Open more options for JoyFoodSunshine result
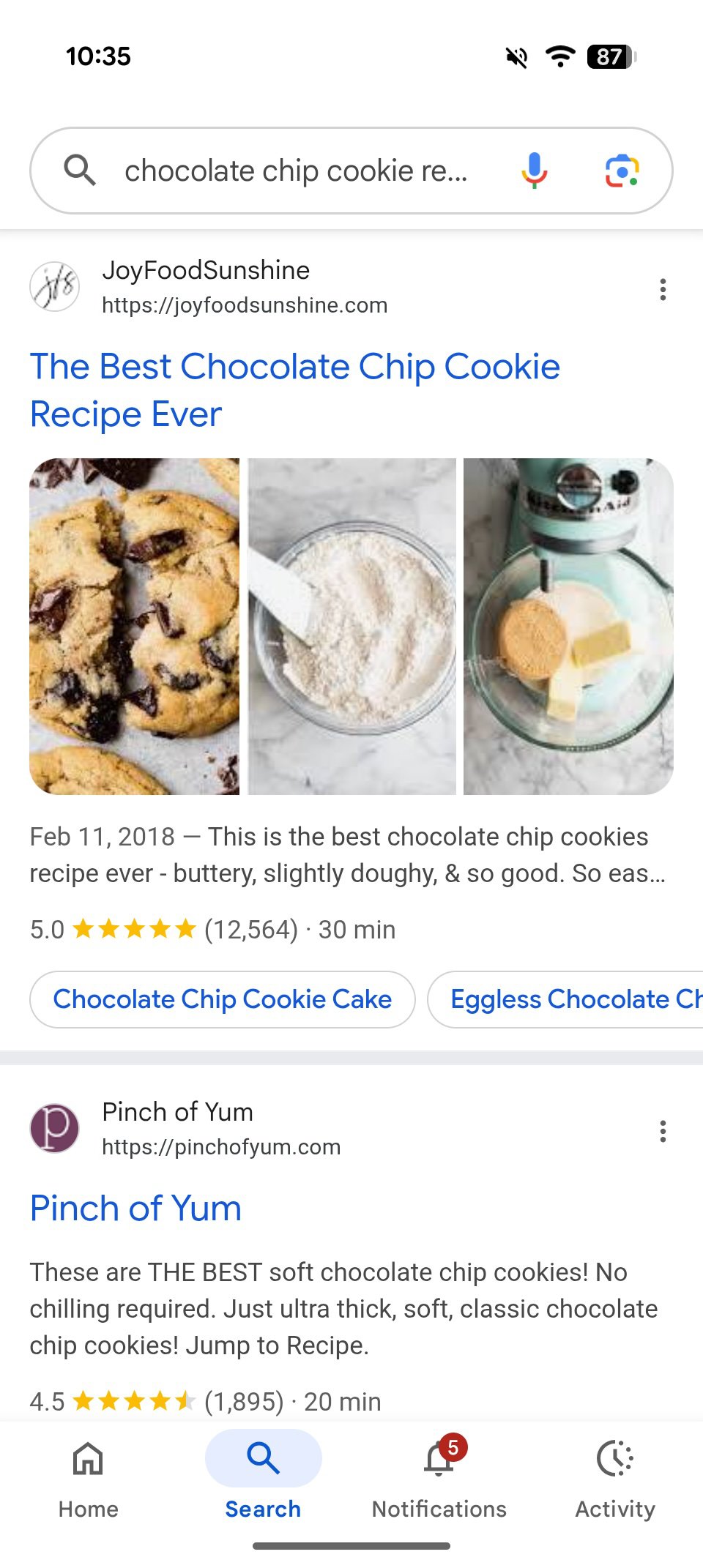Viewport: 703px width, 1568px height. tap(663, 290)
